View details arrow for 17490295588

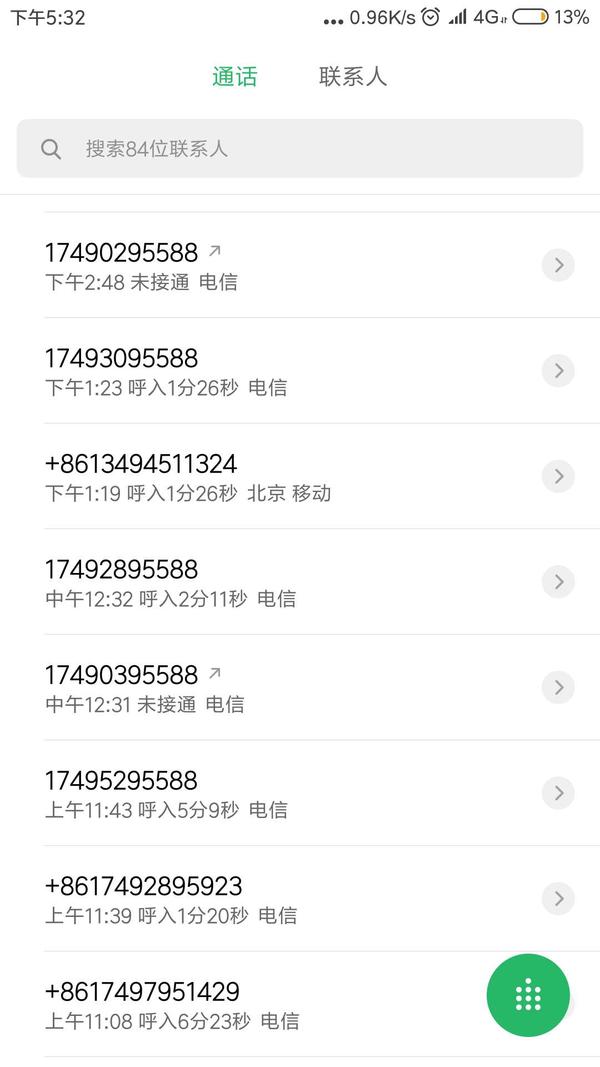coord(558,265)
